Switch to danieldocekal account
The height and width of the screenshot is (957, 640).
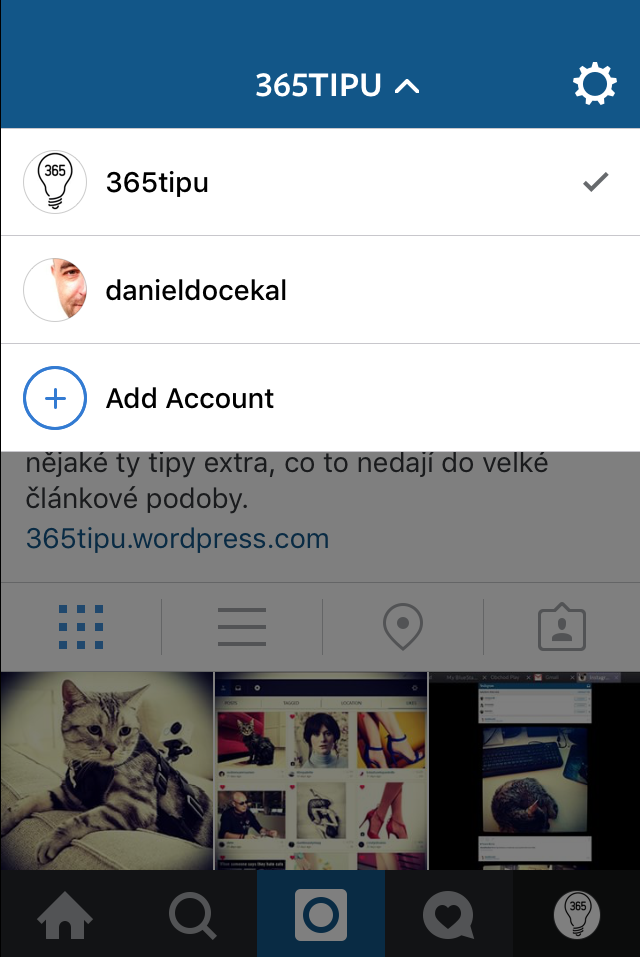320,290
